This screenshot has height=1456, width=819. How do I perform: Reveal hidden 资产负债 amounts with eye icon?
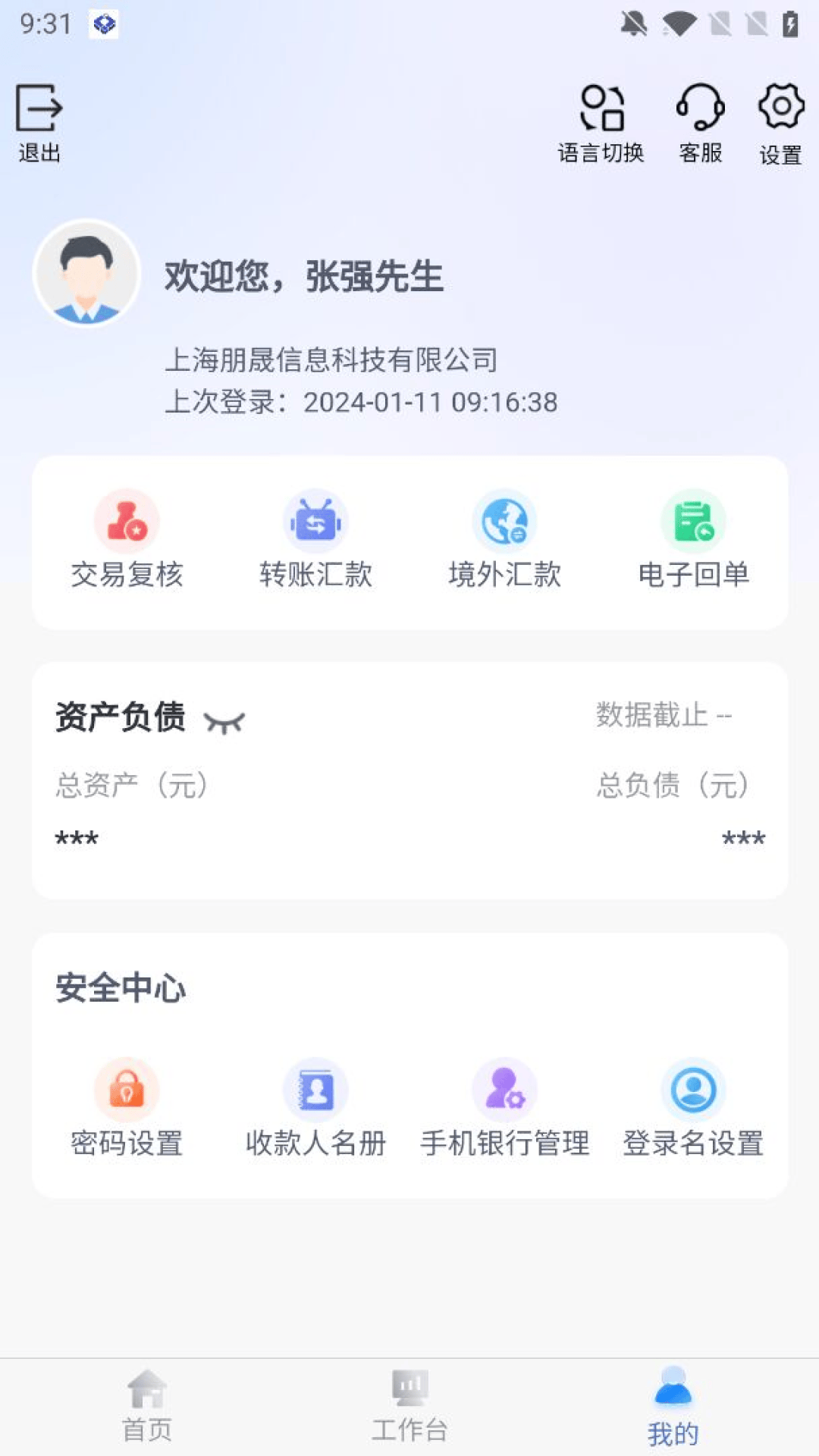point(224,722)
